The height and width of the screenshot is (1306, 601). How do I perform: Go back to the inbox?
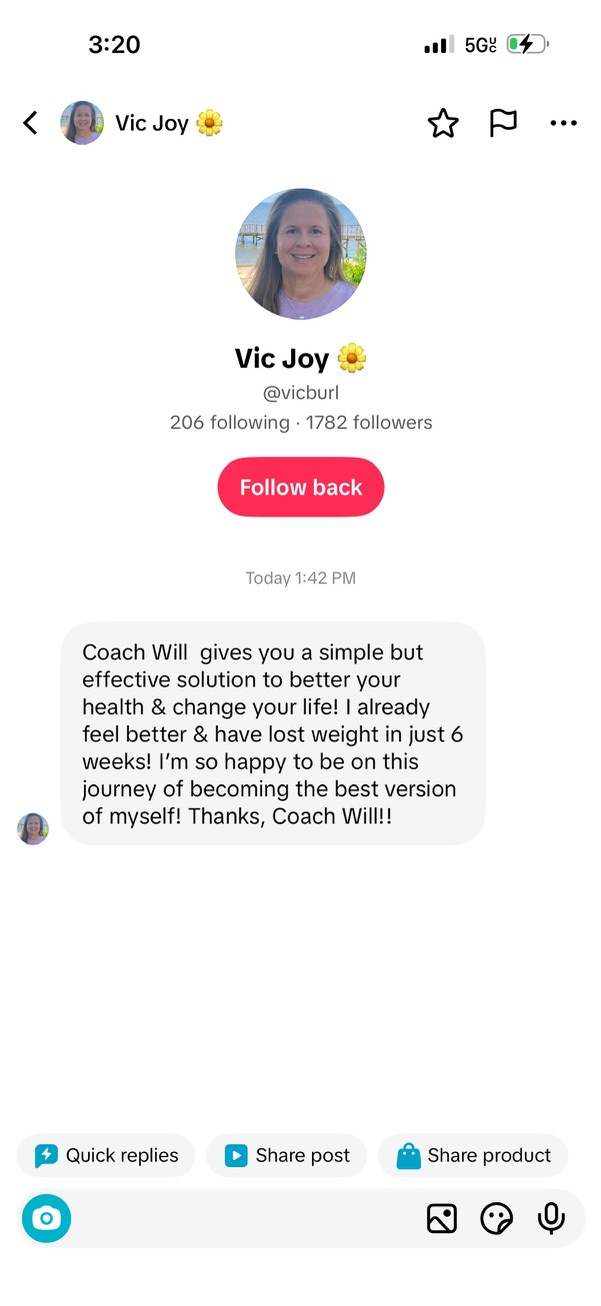(x=30, y=123)
